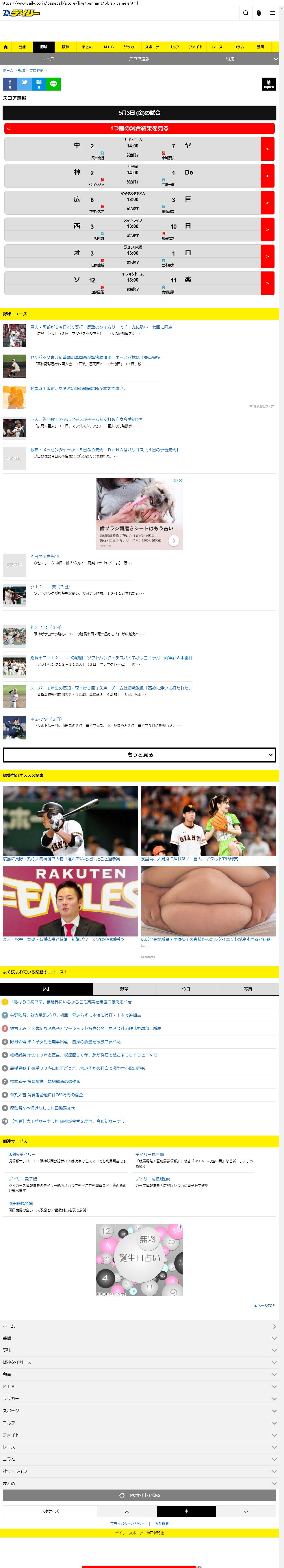
Task: Open details for the ソ vs 楽 game
Action: (267, 283)
